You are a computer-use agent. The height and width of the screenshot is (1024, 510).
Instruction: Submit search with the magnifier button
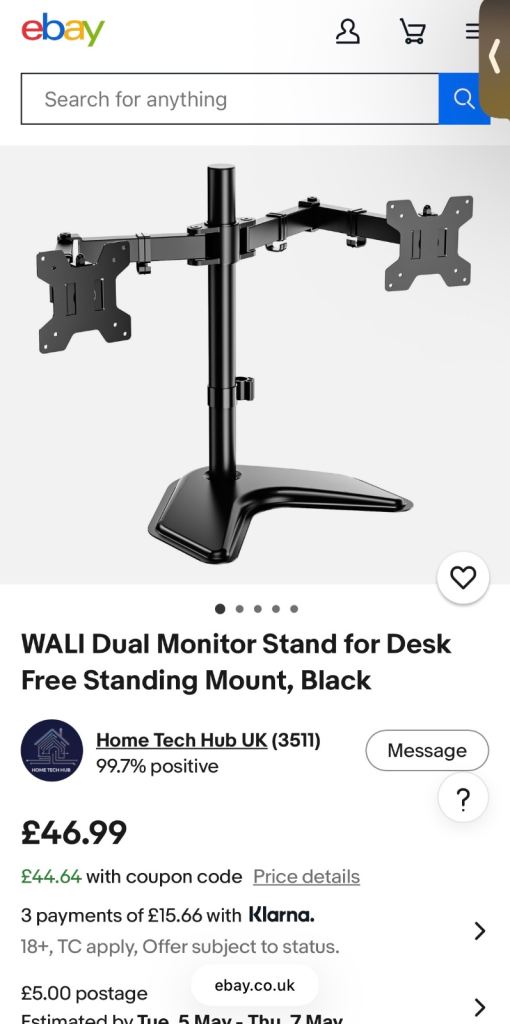tap(464, 99)
